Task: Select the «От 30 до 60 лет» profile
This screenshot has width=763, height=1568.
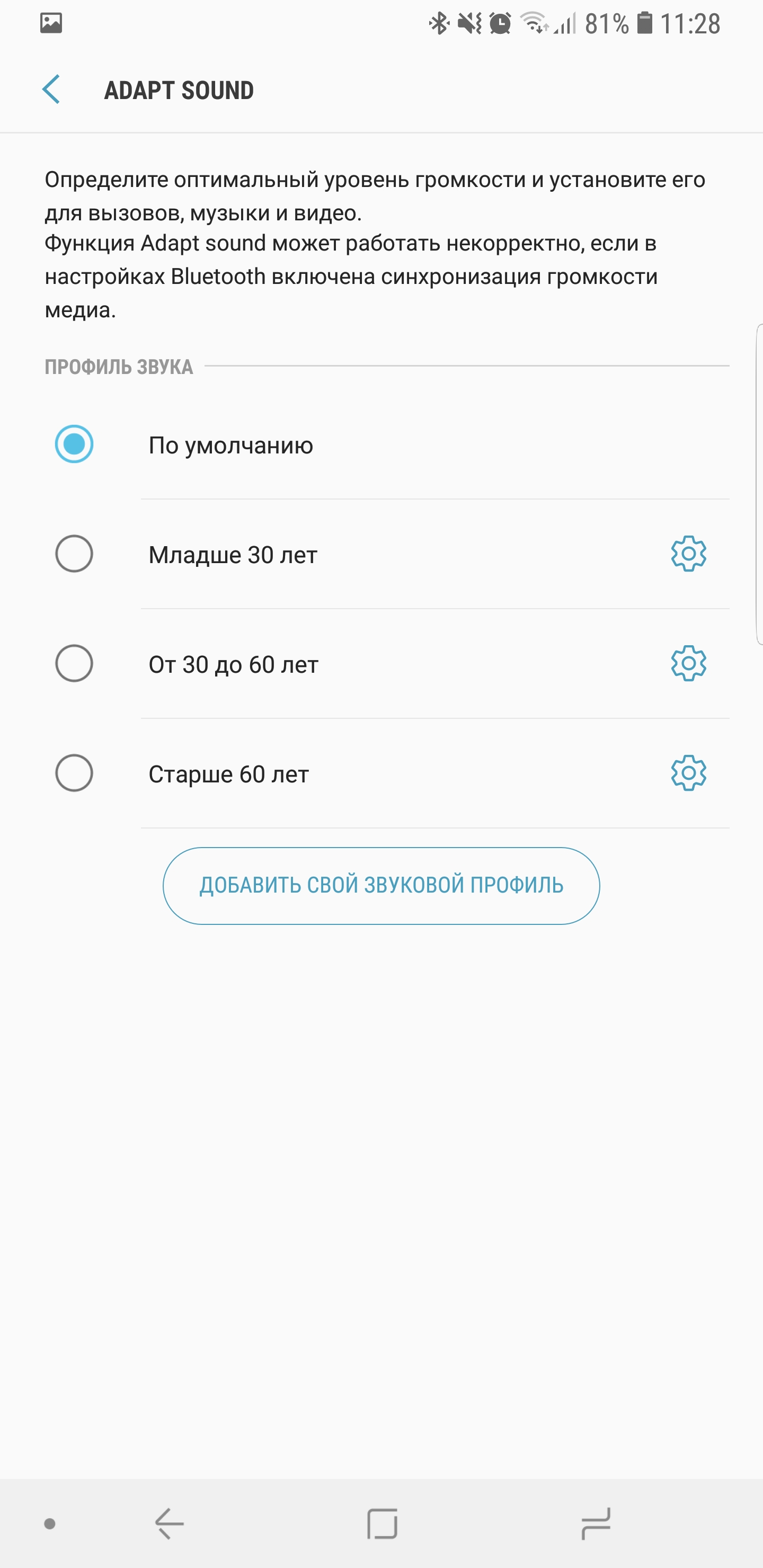Action: 74,663
